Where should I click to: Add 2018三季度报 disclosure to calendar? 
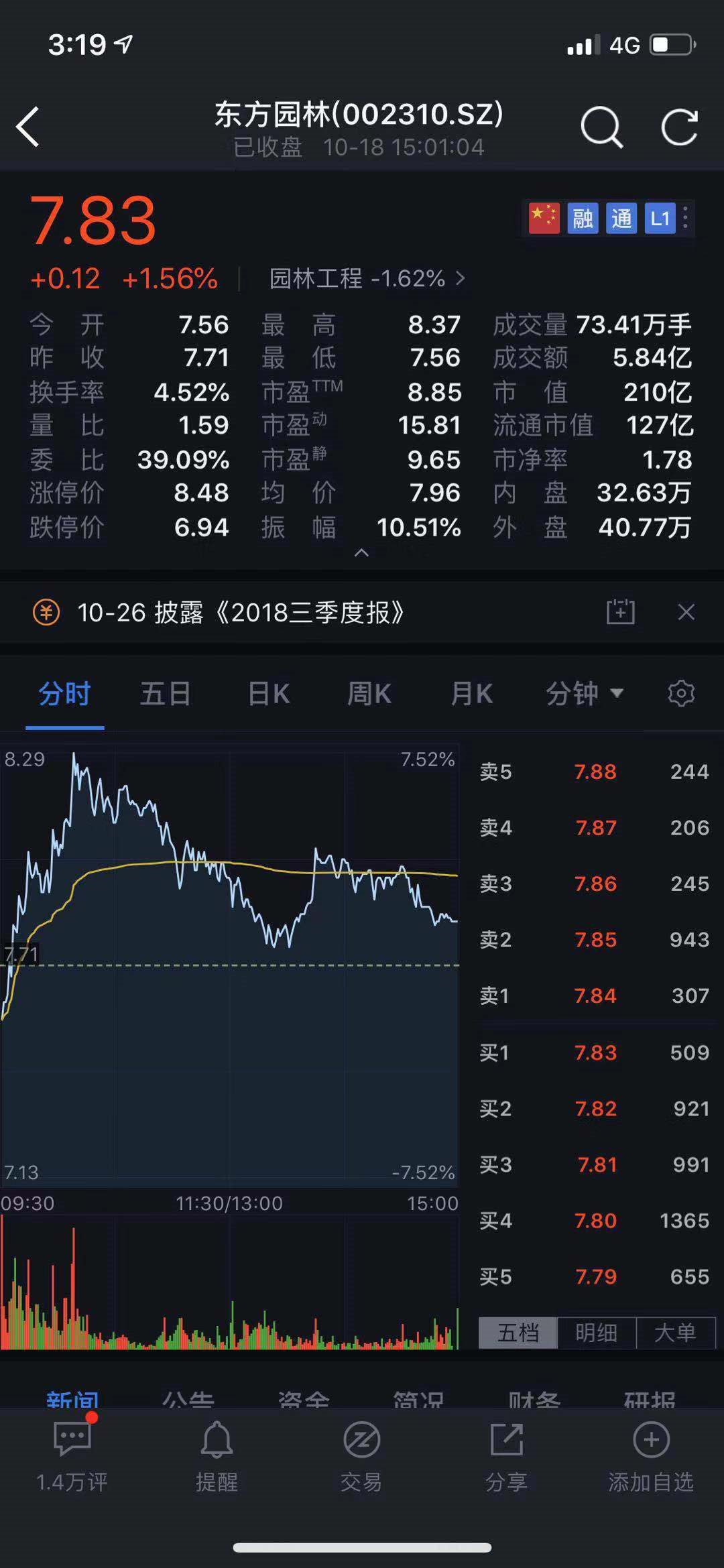620,612
